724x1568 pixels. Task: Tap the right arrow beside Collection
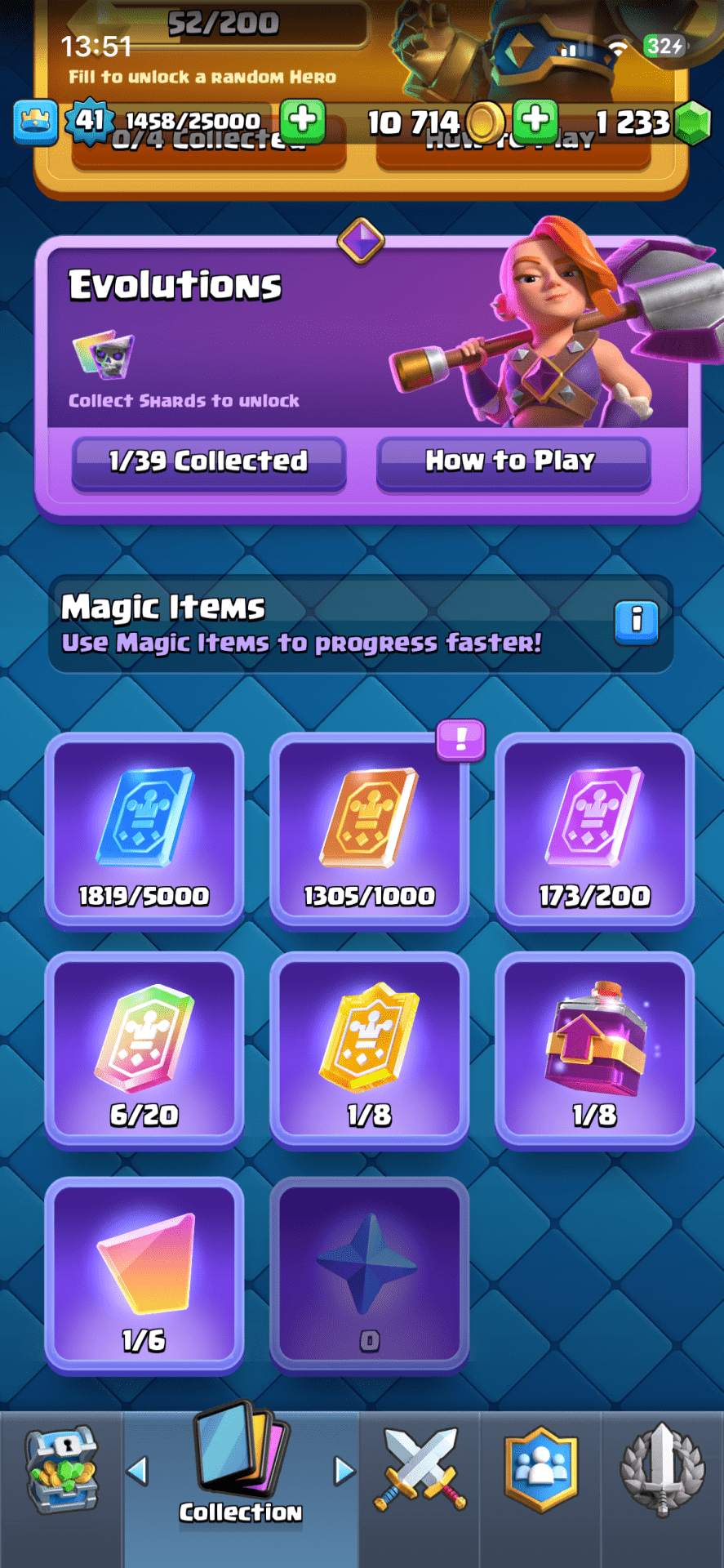pyautogui.click(x=344, y=1471)
